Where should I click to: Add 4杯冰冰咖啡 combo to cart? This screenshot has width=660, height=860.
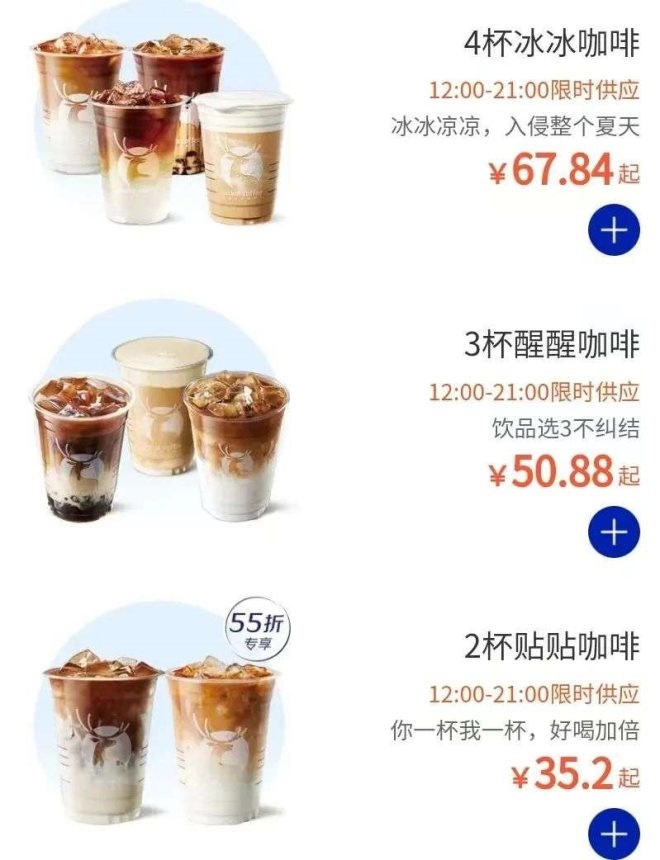pyautogui.click(x=613, y=231)
